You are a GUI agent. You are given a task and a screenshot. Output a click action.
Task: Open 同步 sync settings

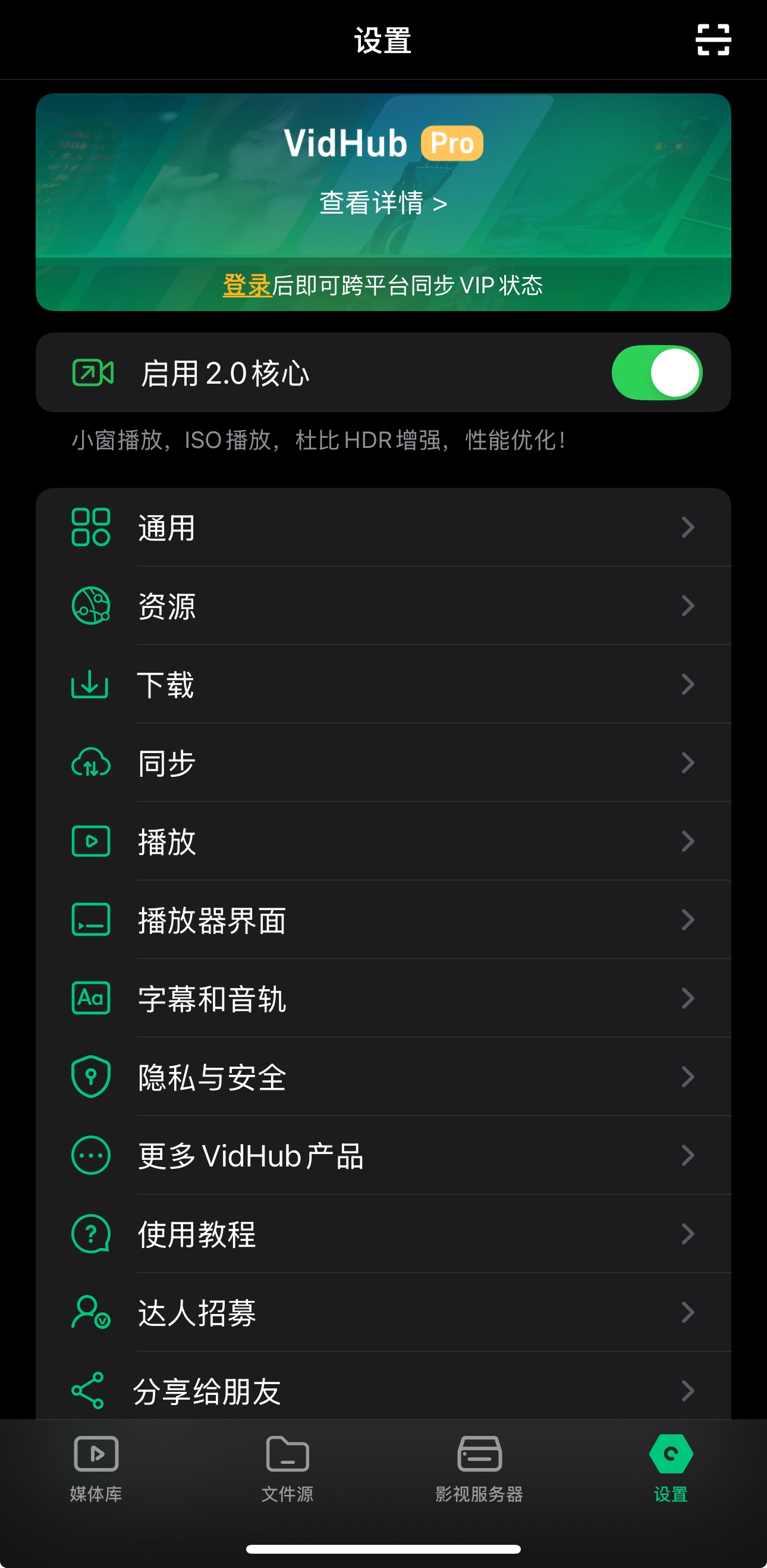(383, 763)
